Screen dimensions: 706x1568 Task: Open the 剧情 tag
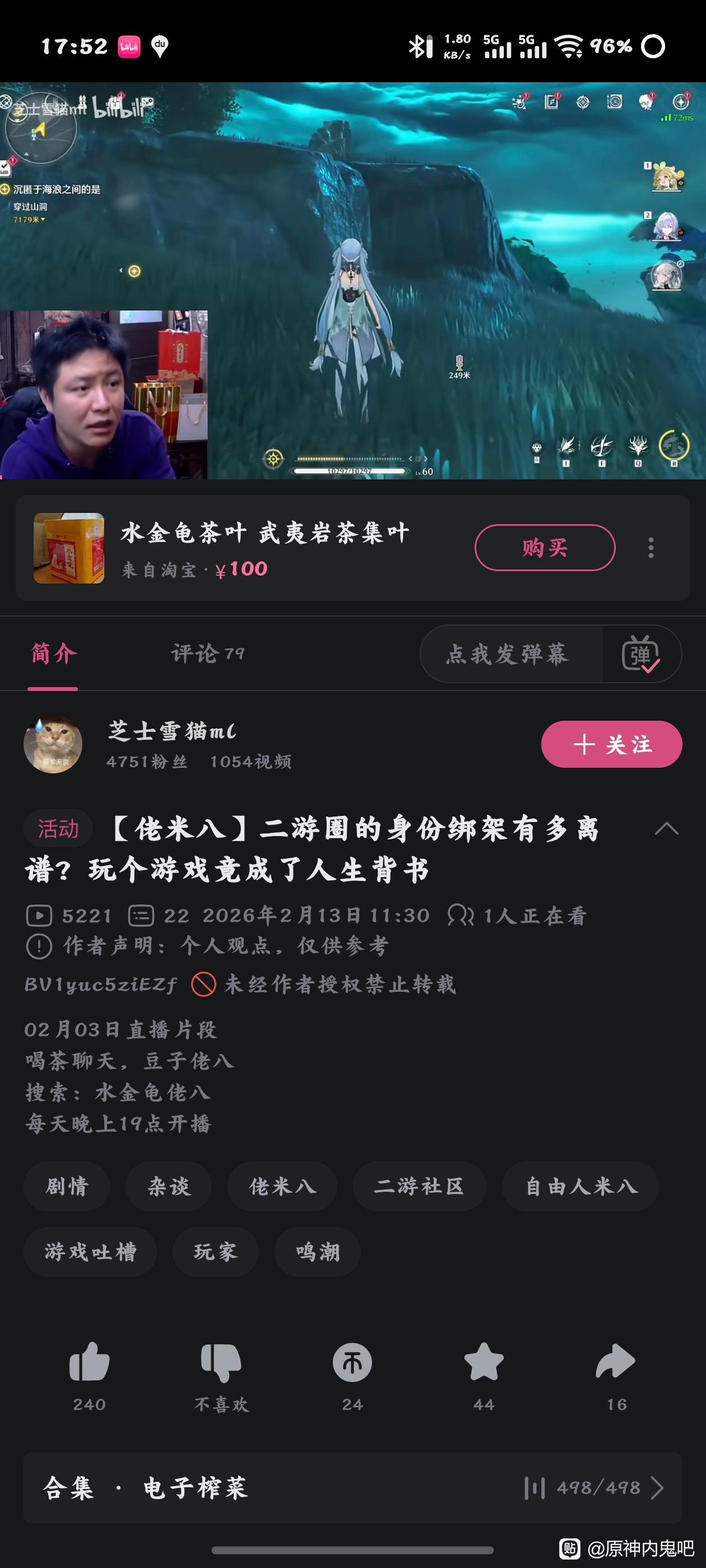tap(67, 1186)
